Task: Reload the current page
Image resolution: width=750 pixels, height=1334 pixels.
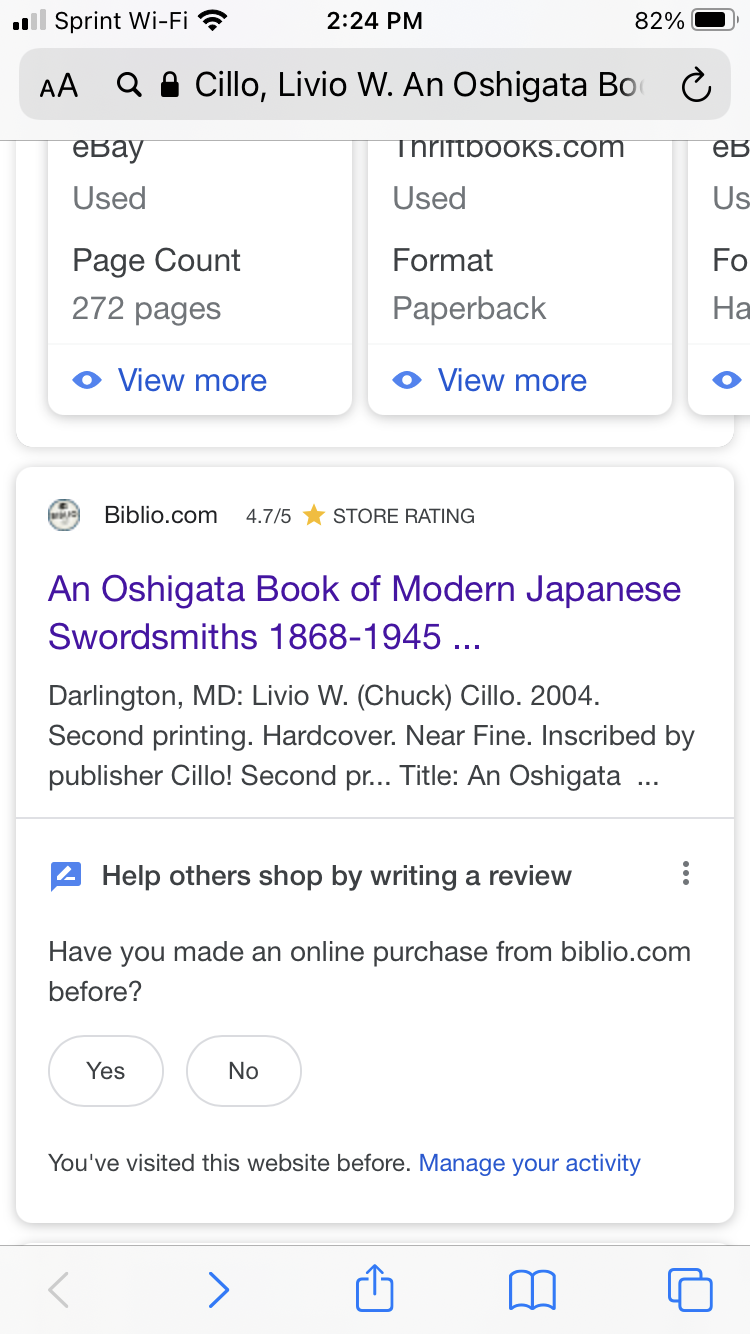Action: click(x=696, y=86)
